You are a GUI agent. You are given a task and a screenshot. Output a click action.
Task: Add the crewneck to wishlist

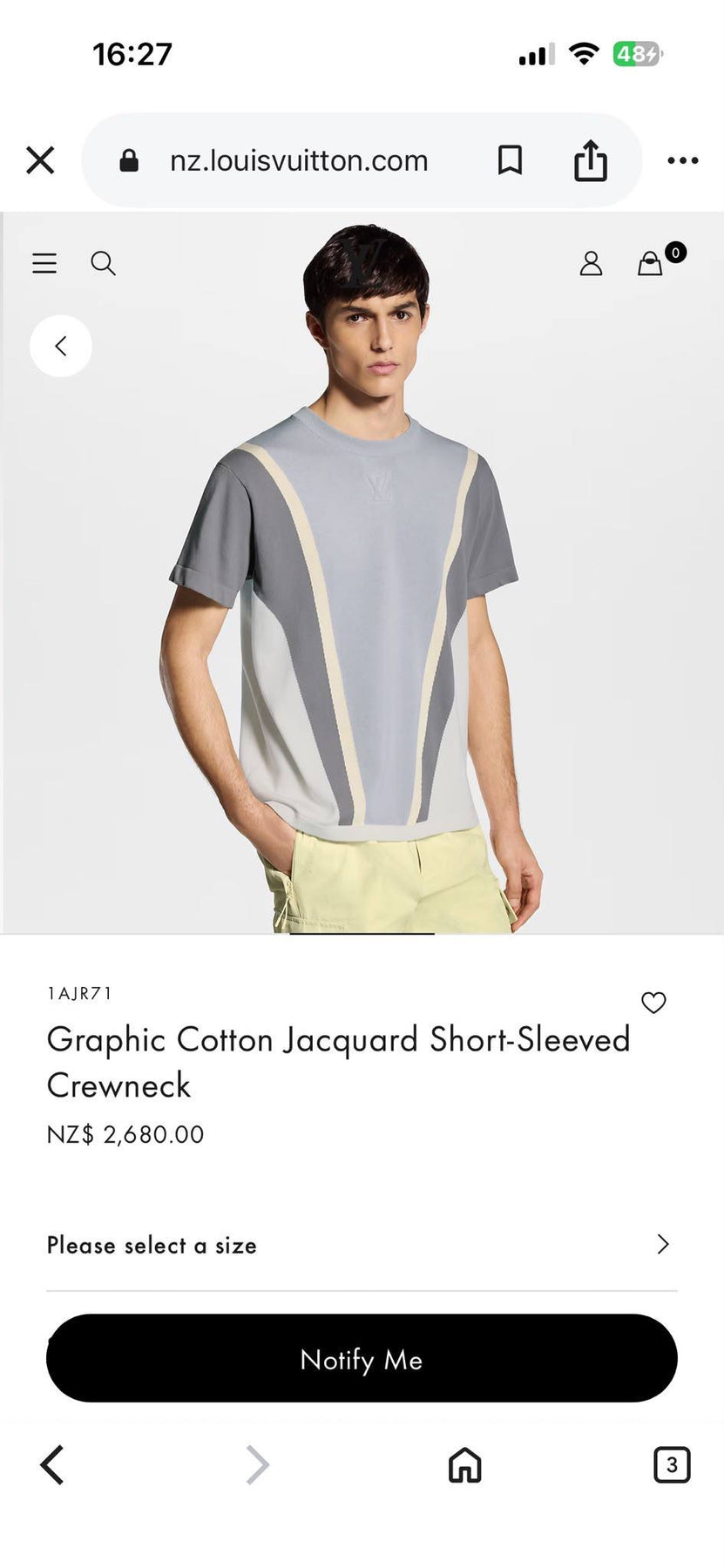point(653,1003)
